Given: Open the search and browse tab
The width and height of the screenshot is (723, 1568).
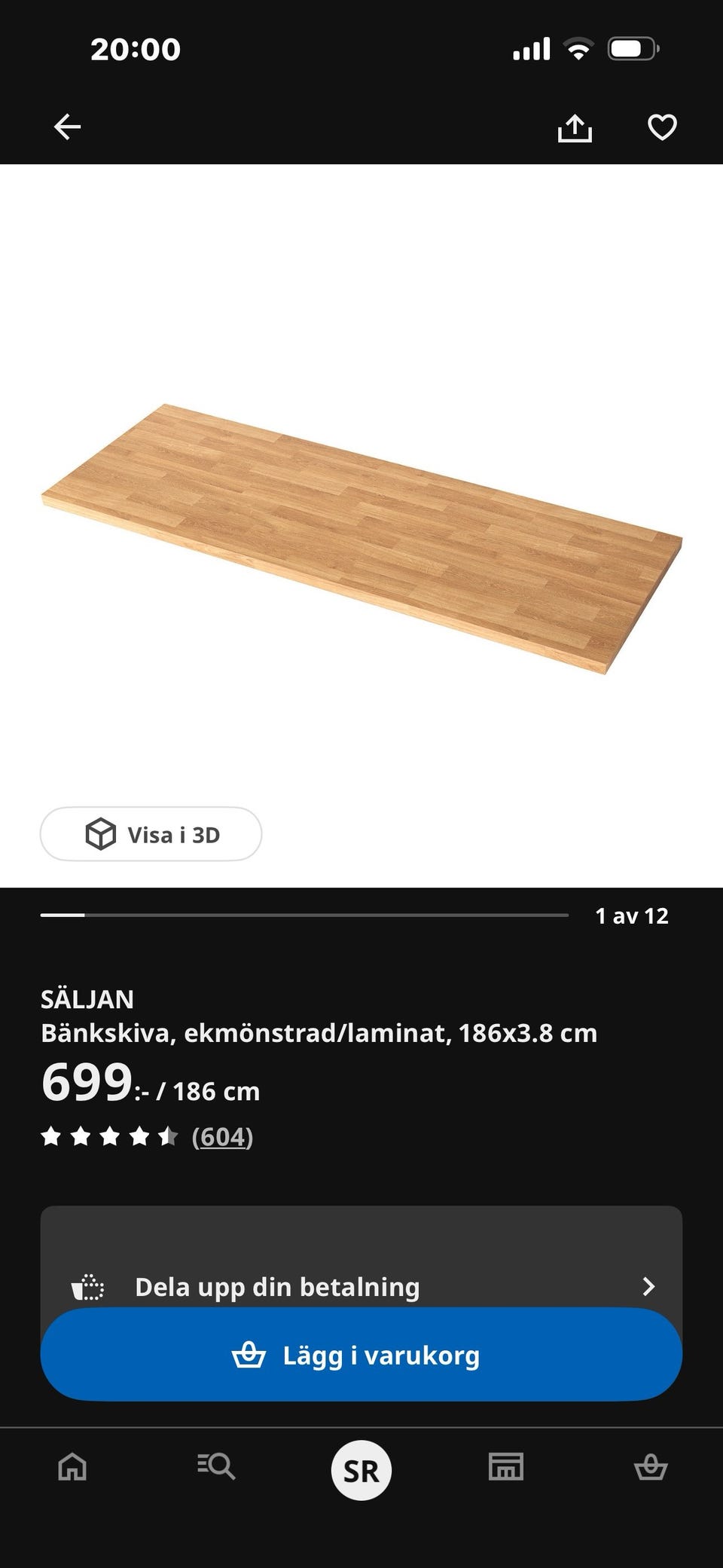Looking at the screenshot, I should 216,1467.
